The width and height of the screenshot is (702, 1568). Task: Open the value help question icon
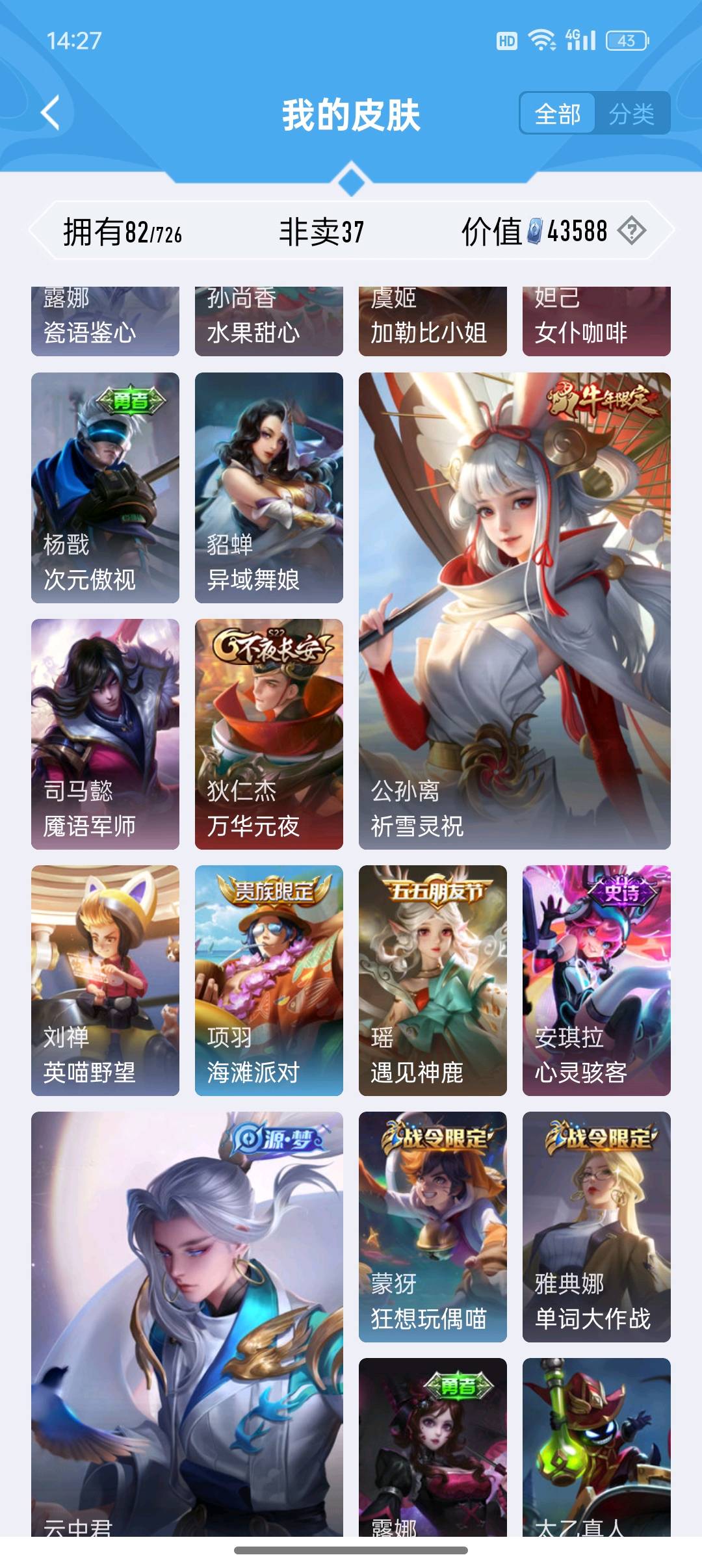coord(632,231)
